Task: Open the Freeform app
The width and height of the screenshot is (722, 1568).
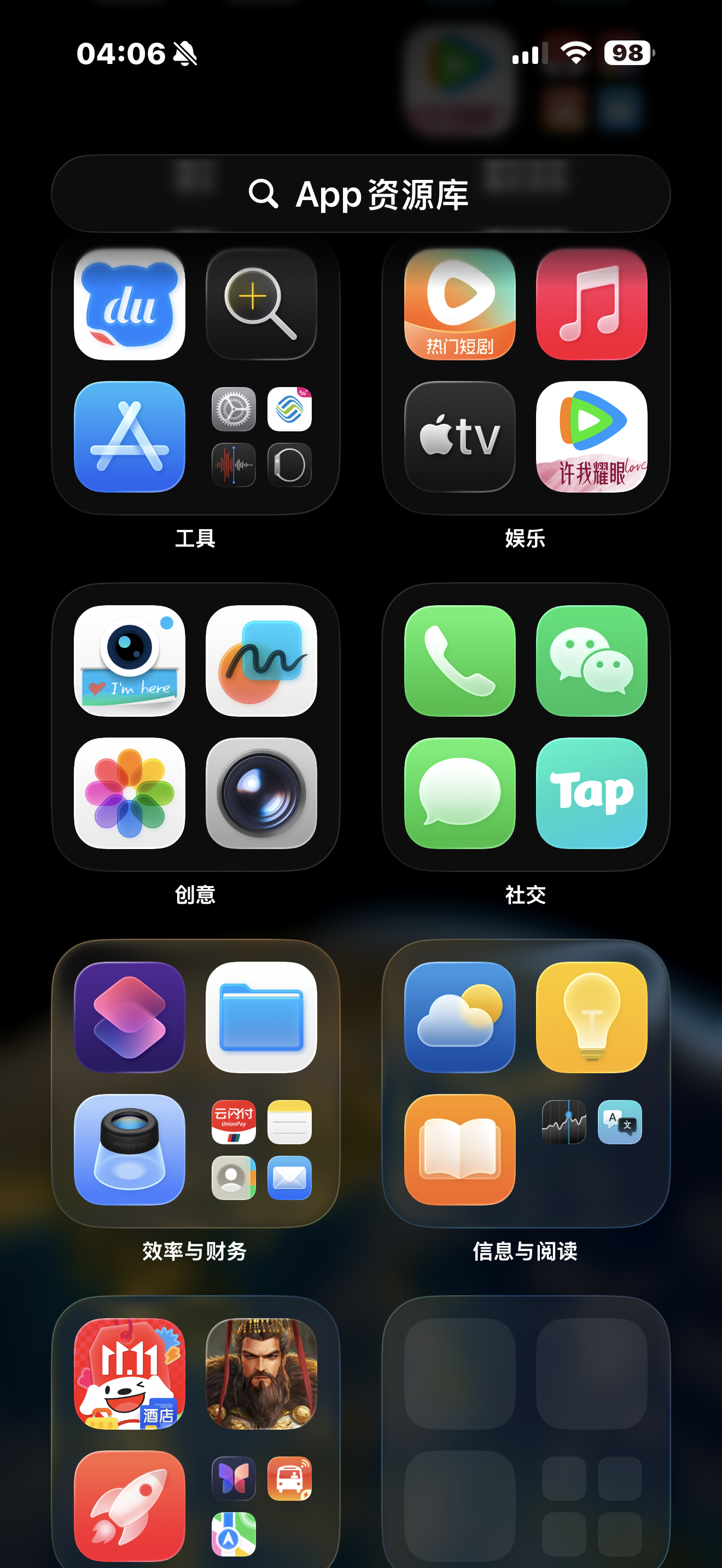Action: click(261, 663)
